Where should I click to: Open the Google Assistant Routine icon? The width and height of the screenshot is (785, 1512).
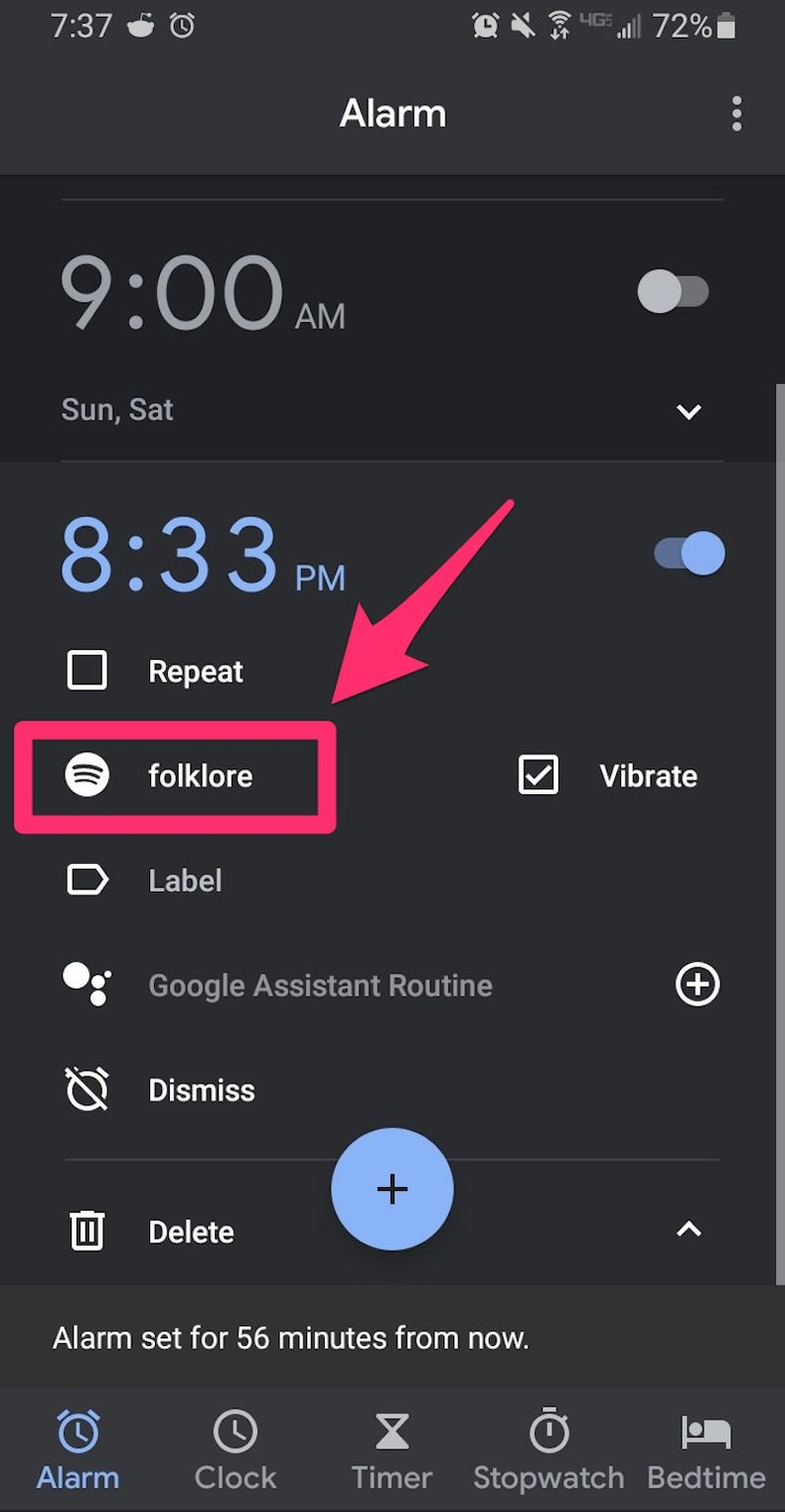pyautogui.click(x=86, y=984)
